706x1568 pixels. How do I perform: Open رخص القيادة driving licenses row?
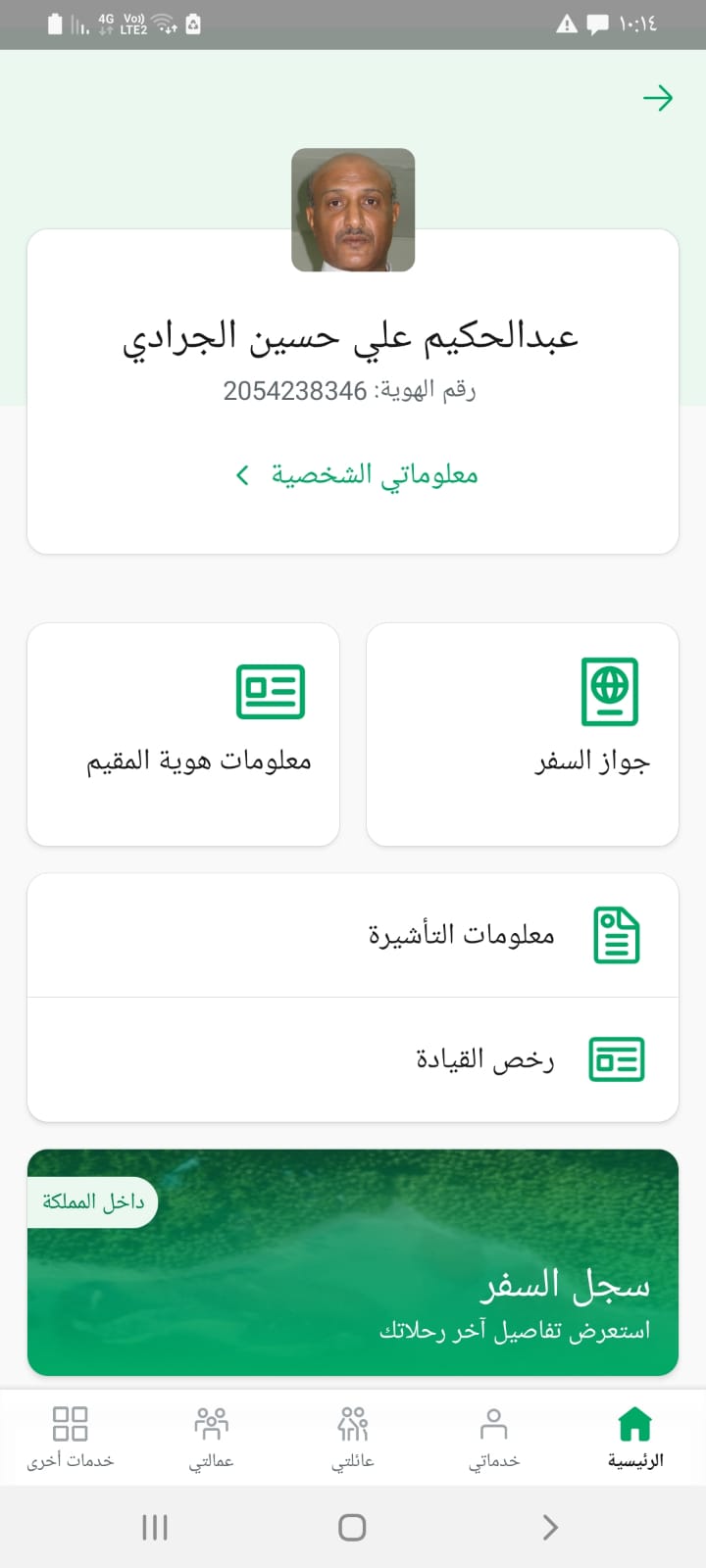(x=353, y=1059)
